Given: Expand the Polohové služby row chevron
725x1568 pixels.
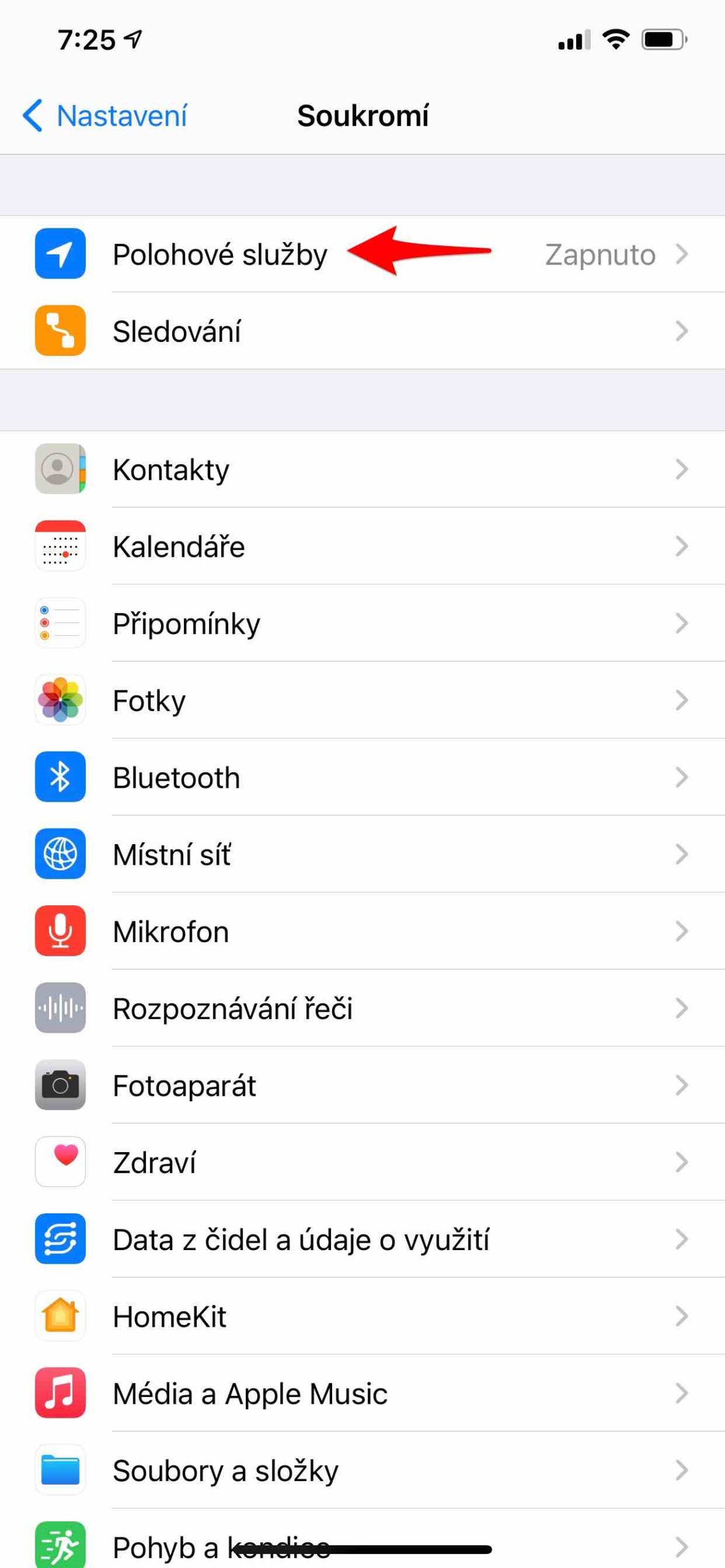Looking at the screenshot, I should click(x=681, y=254).
